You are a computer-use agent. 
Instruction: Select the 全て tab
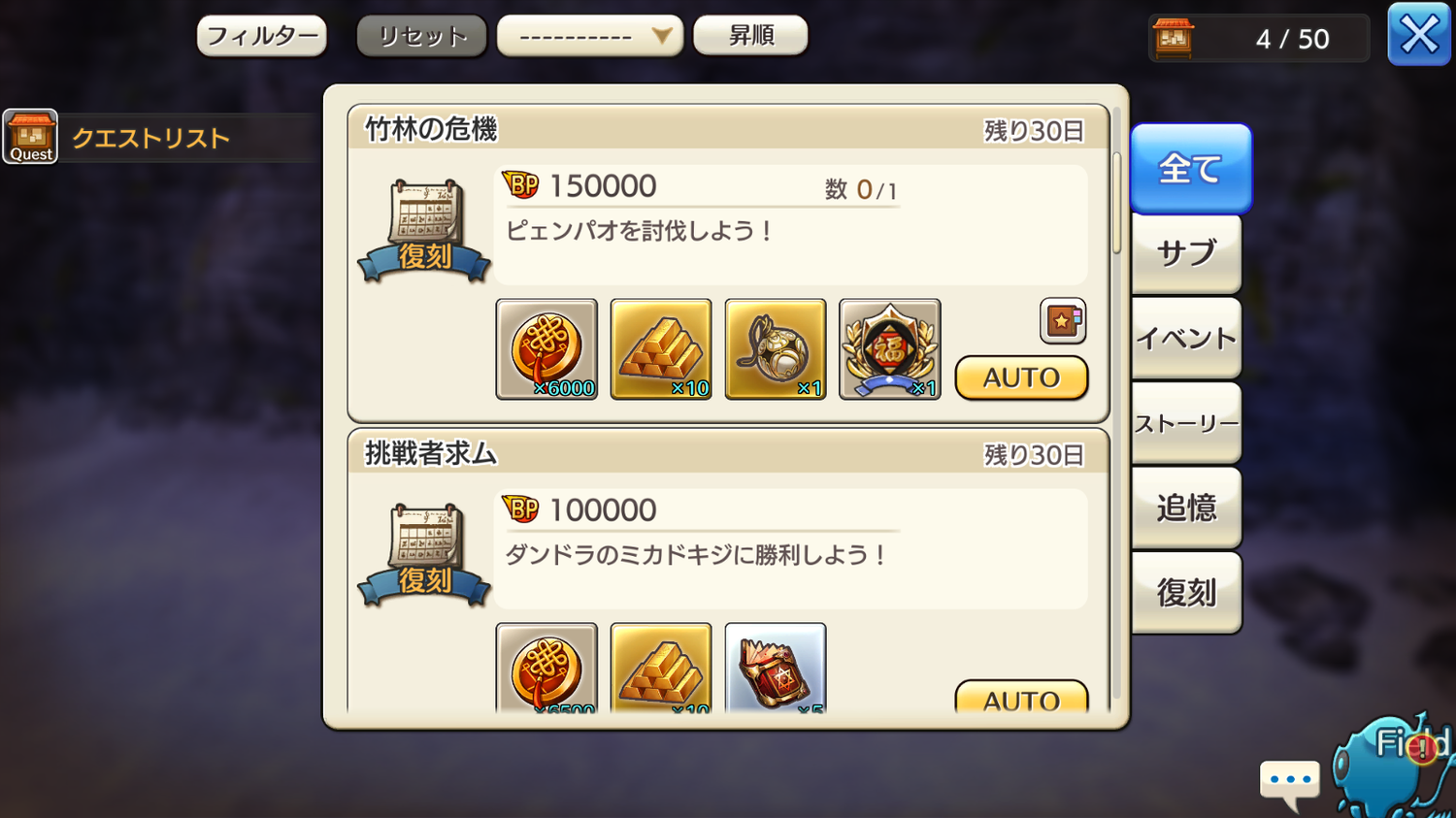(x=1190, y=169)
